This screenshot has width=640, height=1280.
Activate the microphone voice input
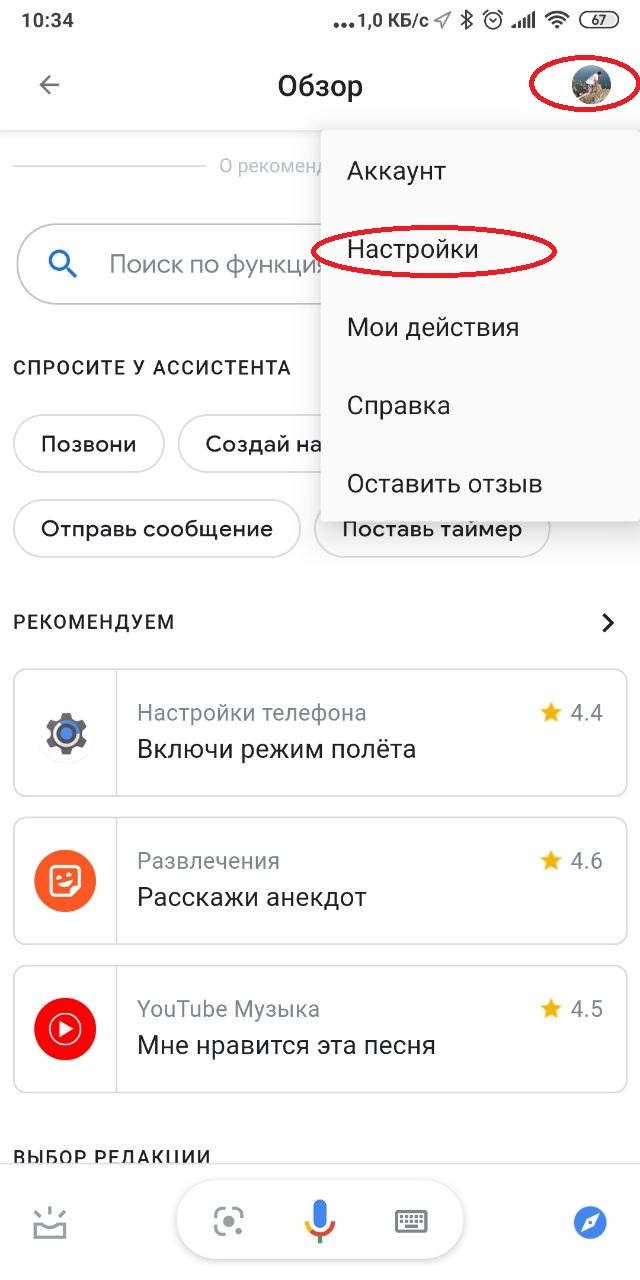click(x=319, y=1220)
